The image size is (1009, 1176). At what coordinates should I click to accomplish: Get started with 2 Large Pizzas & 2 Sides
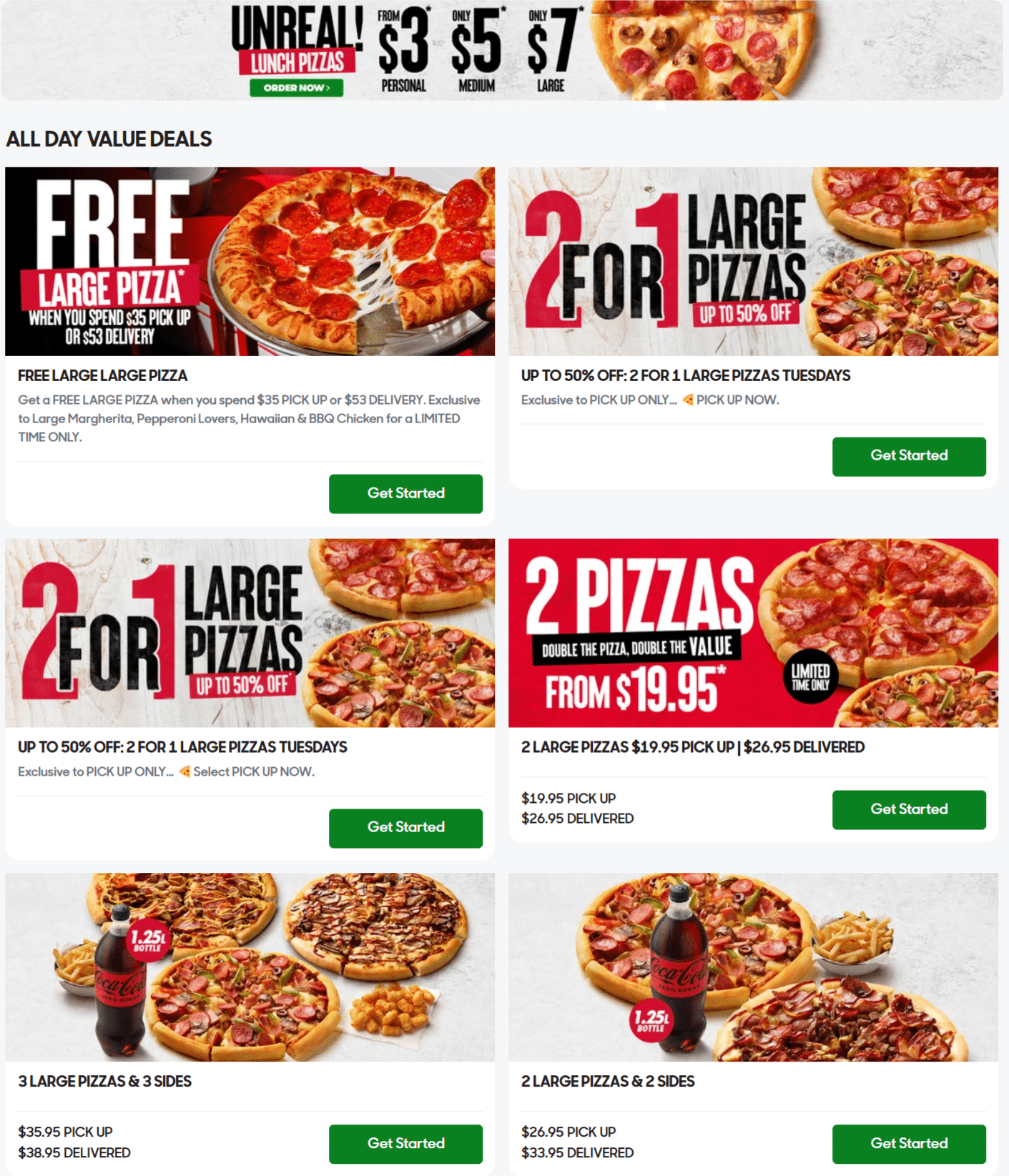click(x=908, y=1143)
